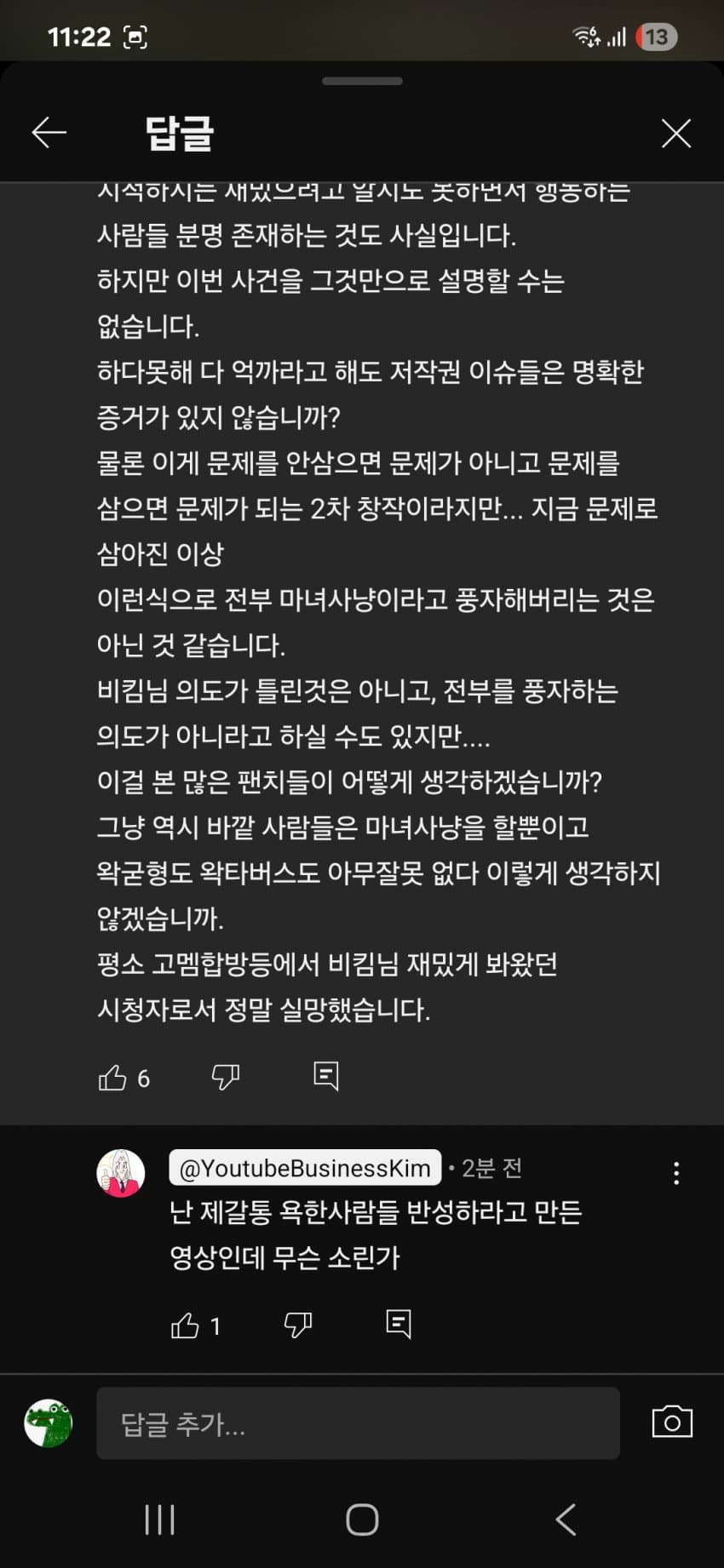Open @YoutubeBusinessKim's profile avatar
The image size is (724, 1568).
[x=120, y=1172]
